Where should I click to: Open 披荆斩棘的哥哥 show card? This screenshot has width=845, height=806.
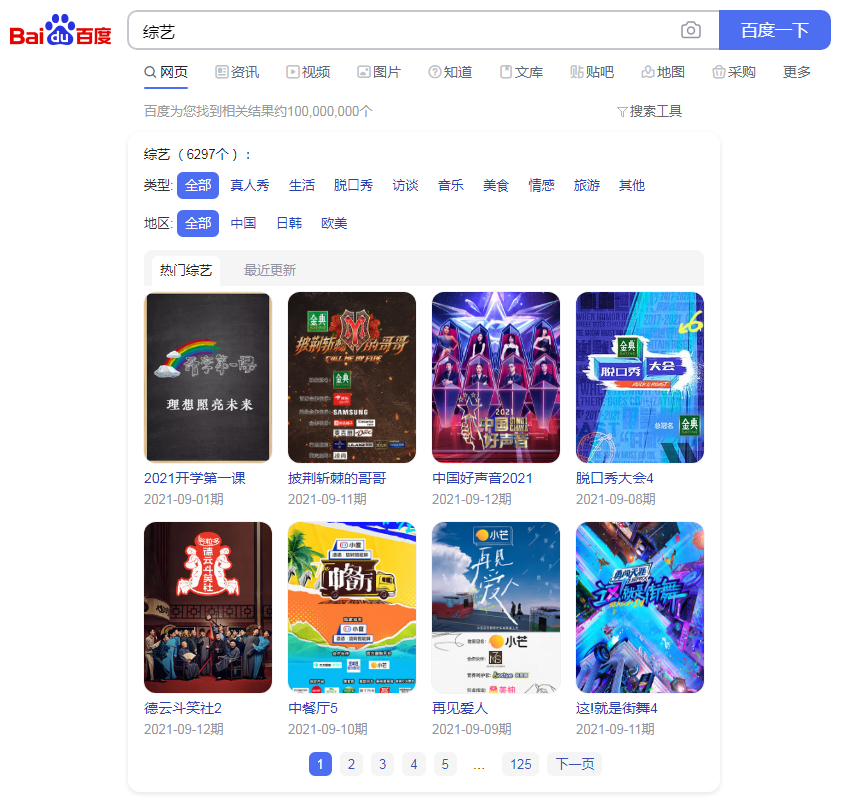point(351,377)
